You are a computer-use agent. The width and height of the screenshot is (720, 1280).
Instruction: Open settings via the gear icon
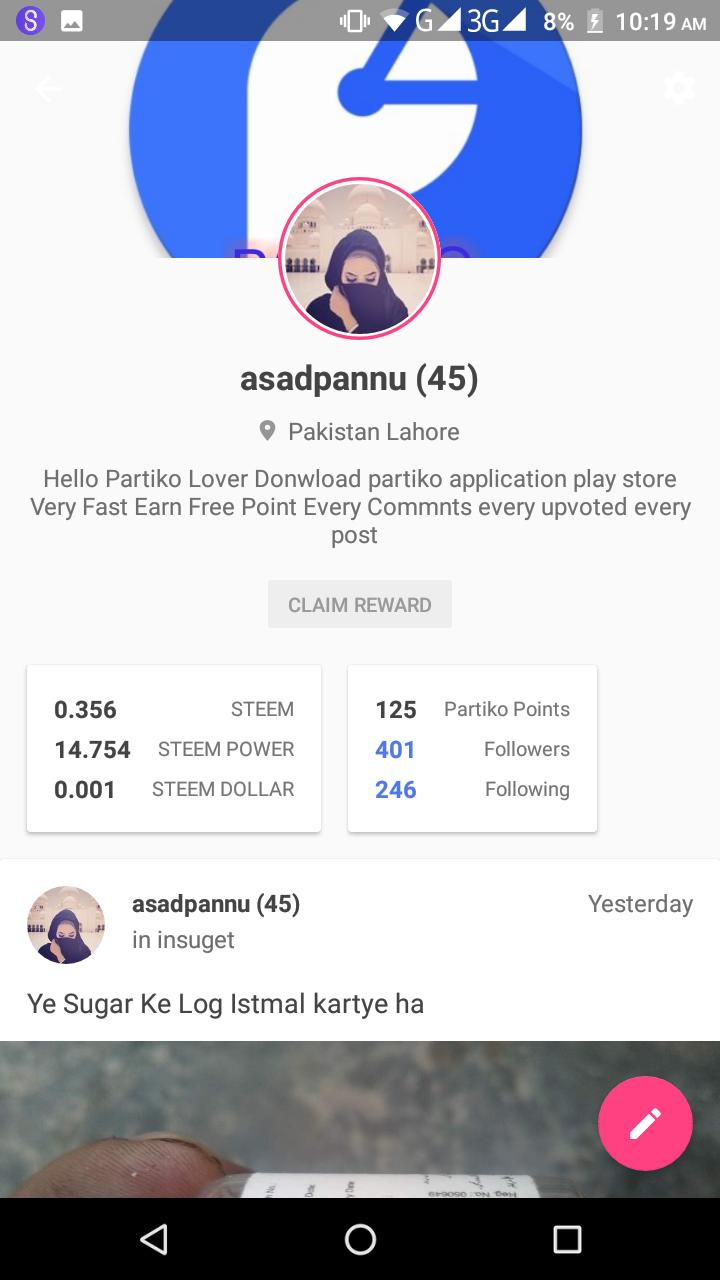pyautogui.click(x=679, y=88)
